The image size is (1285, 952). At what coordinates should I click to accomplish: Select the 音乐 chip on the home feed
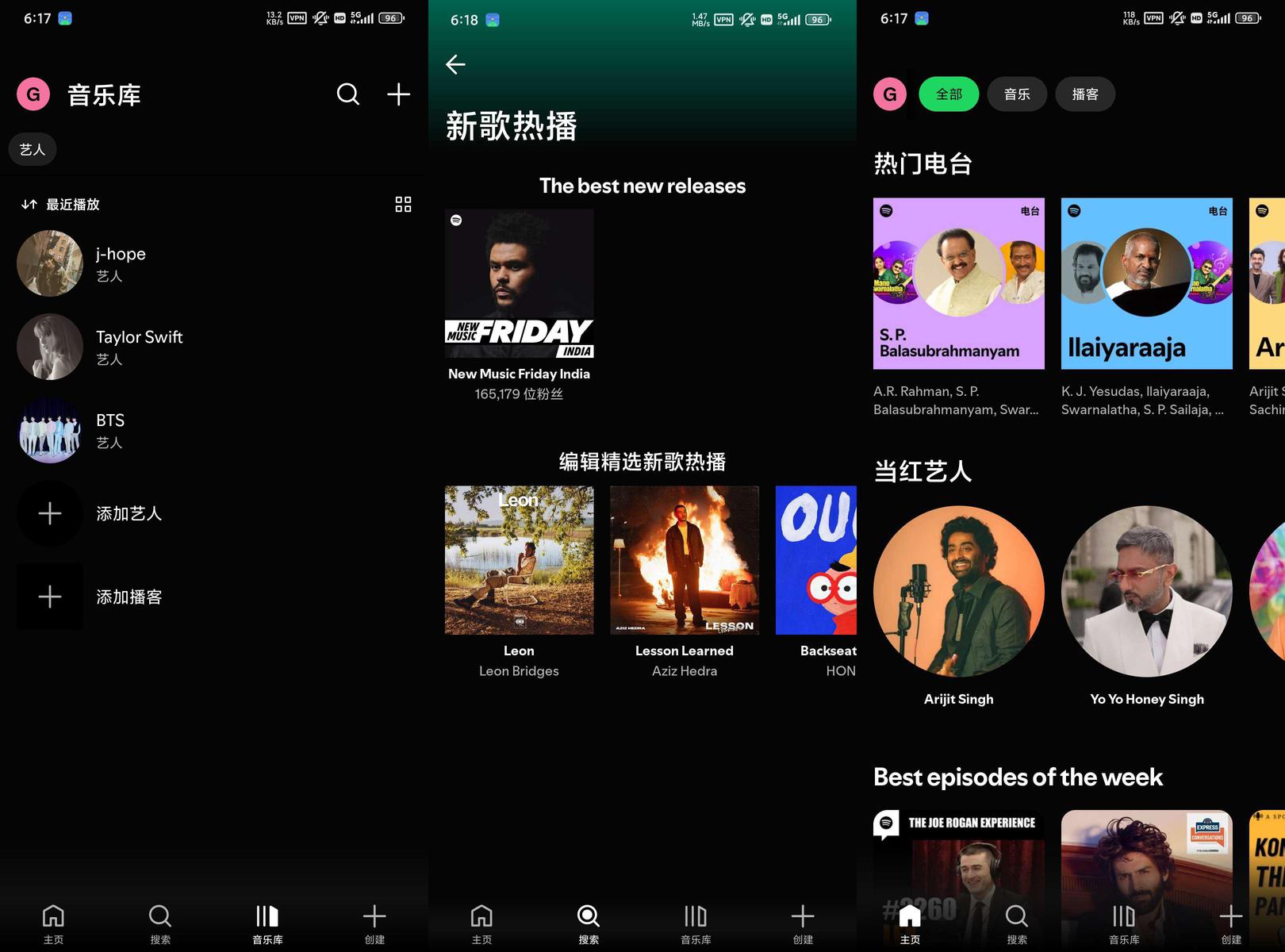pyautogui.click(x=1017, y=94)
